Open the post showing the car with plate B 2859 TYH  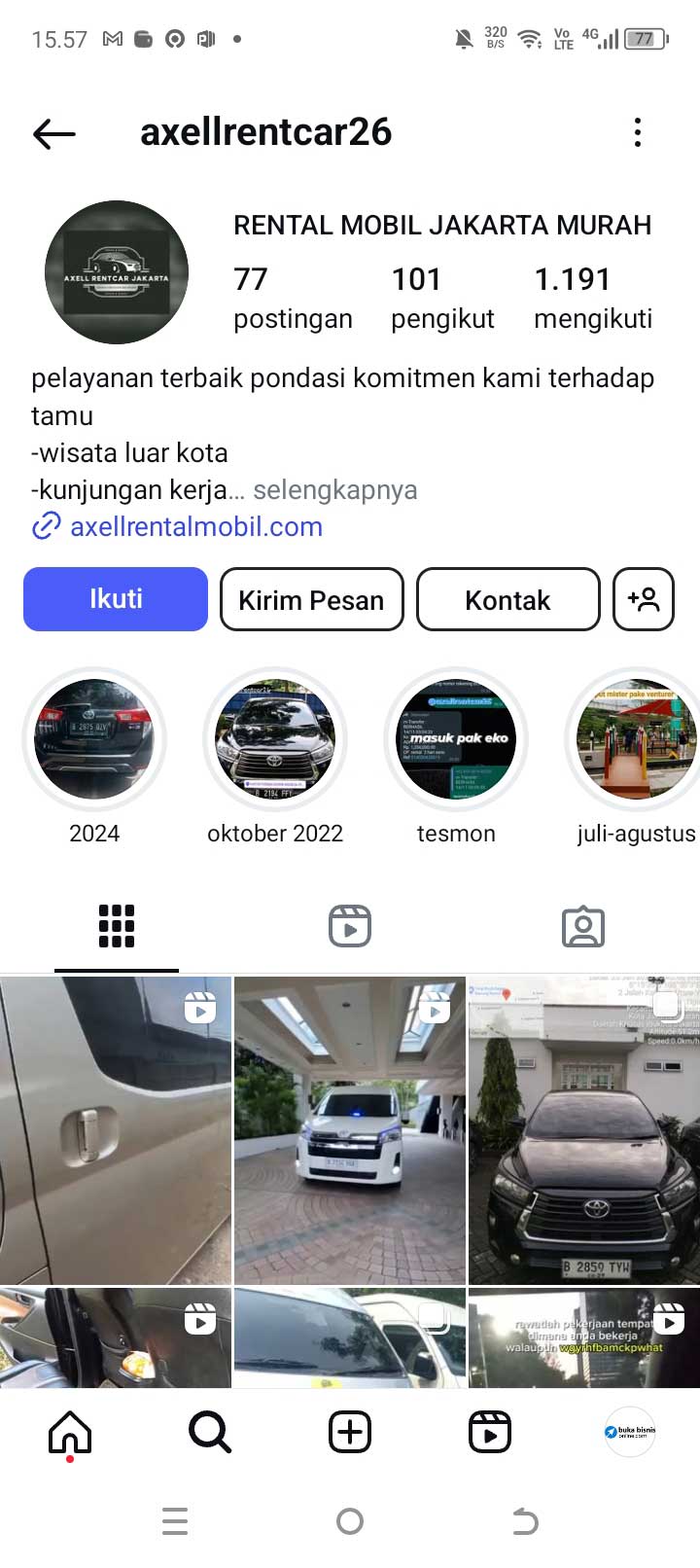pos(583,1130)
